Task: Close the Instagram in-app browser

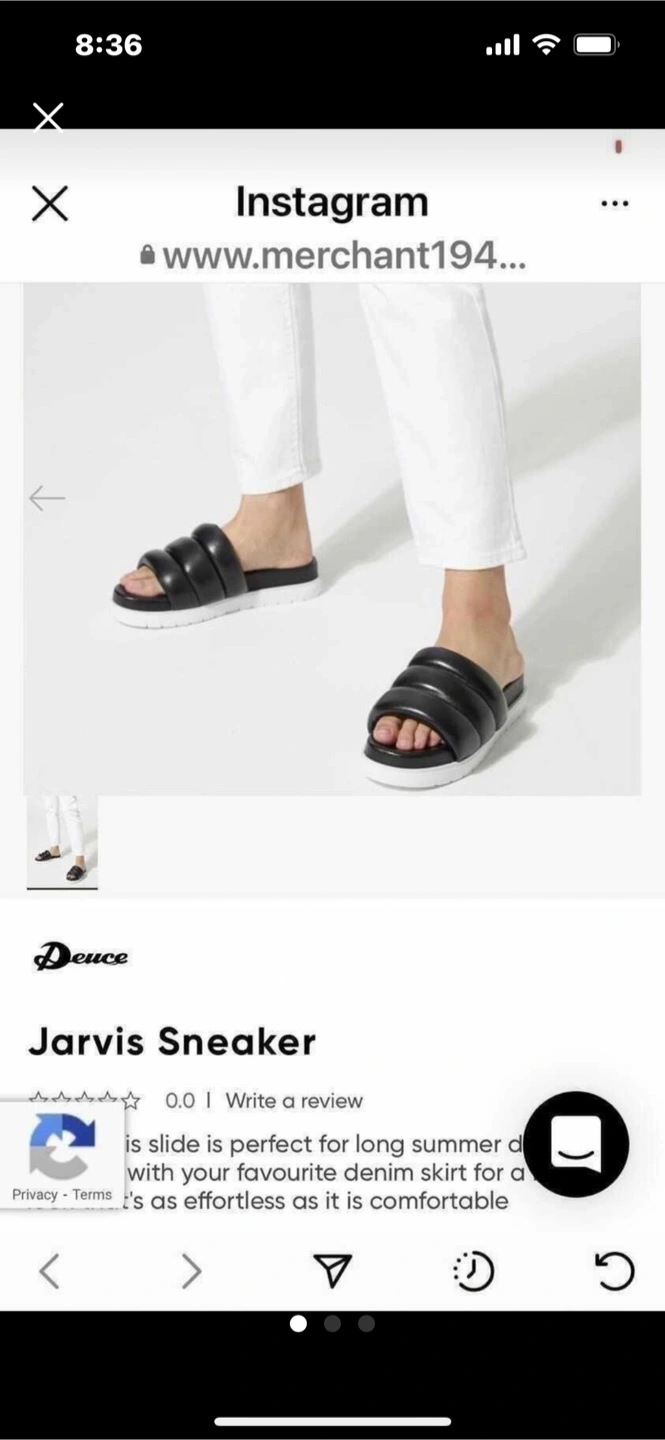Action: 49,204
